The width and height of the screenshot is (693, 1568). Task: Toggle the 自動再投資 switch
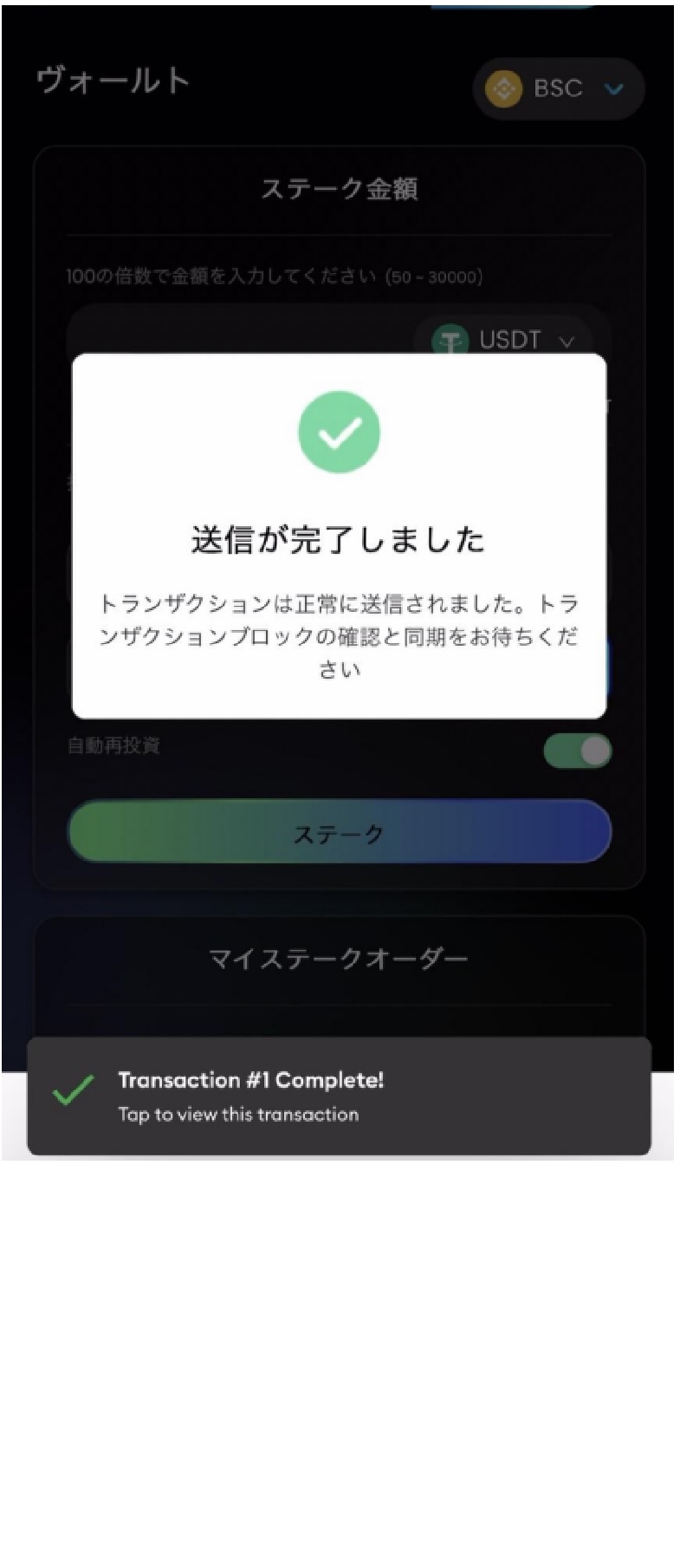click(x=577, y=751)
